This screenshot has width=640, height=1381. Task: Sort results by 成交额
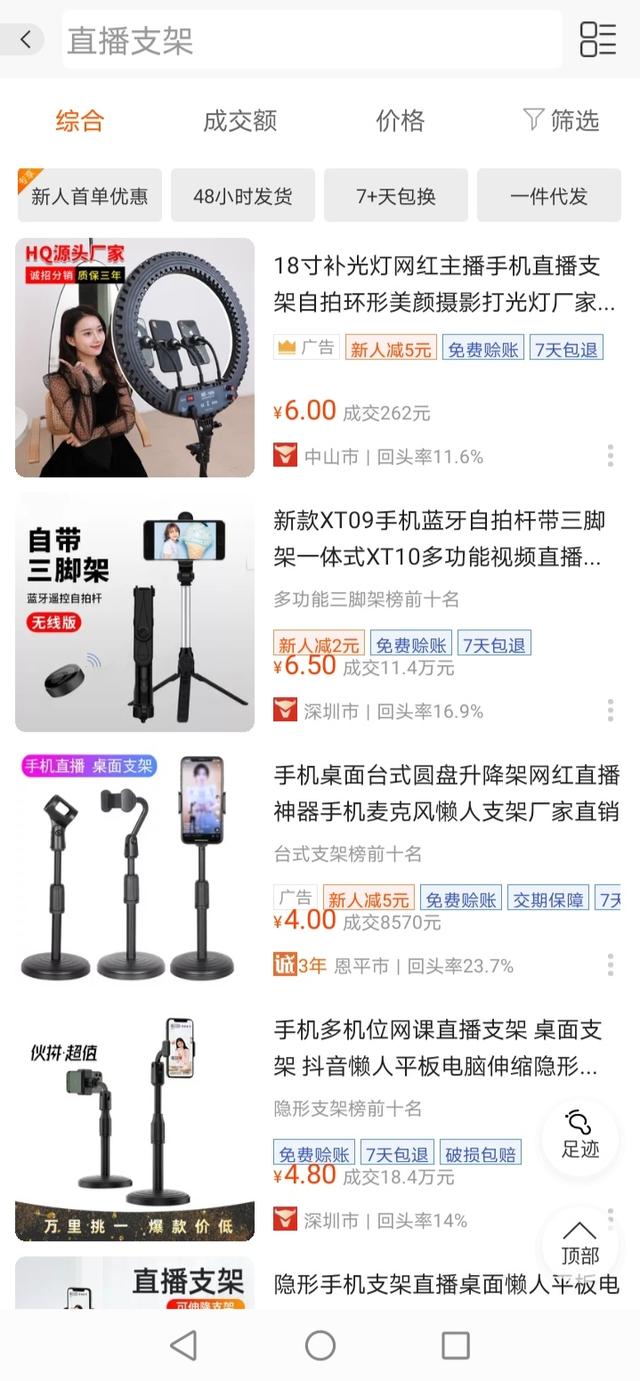[240, 121]
